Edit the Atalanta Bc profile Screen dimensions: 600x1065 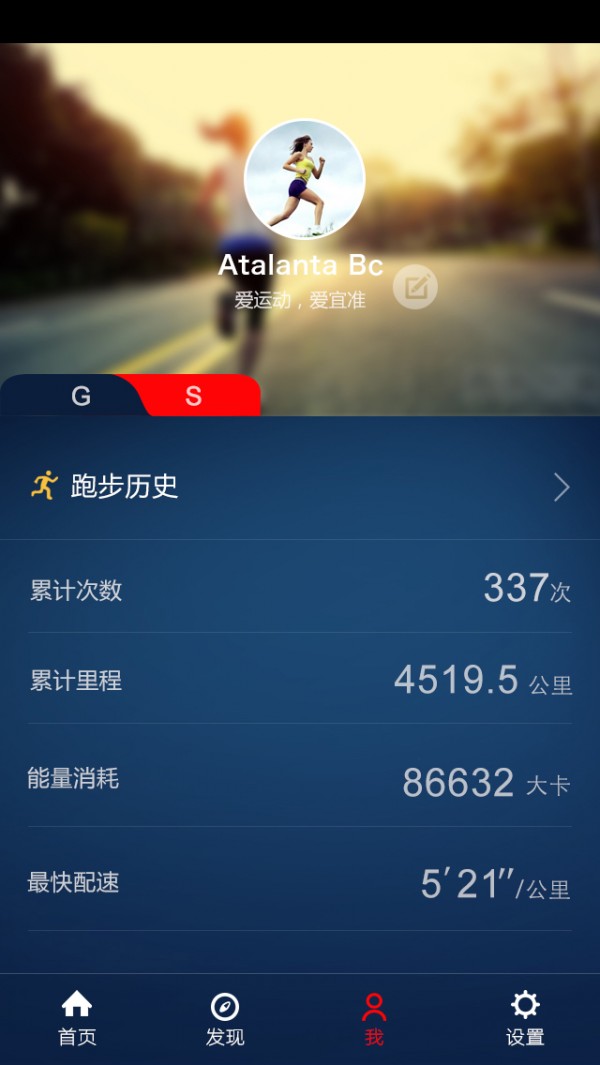[415, 288]
